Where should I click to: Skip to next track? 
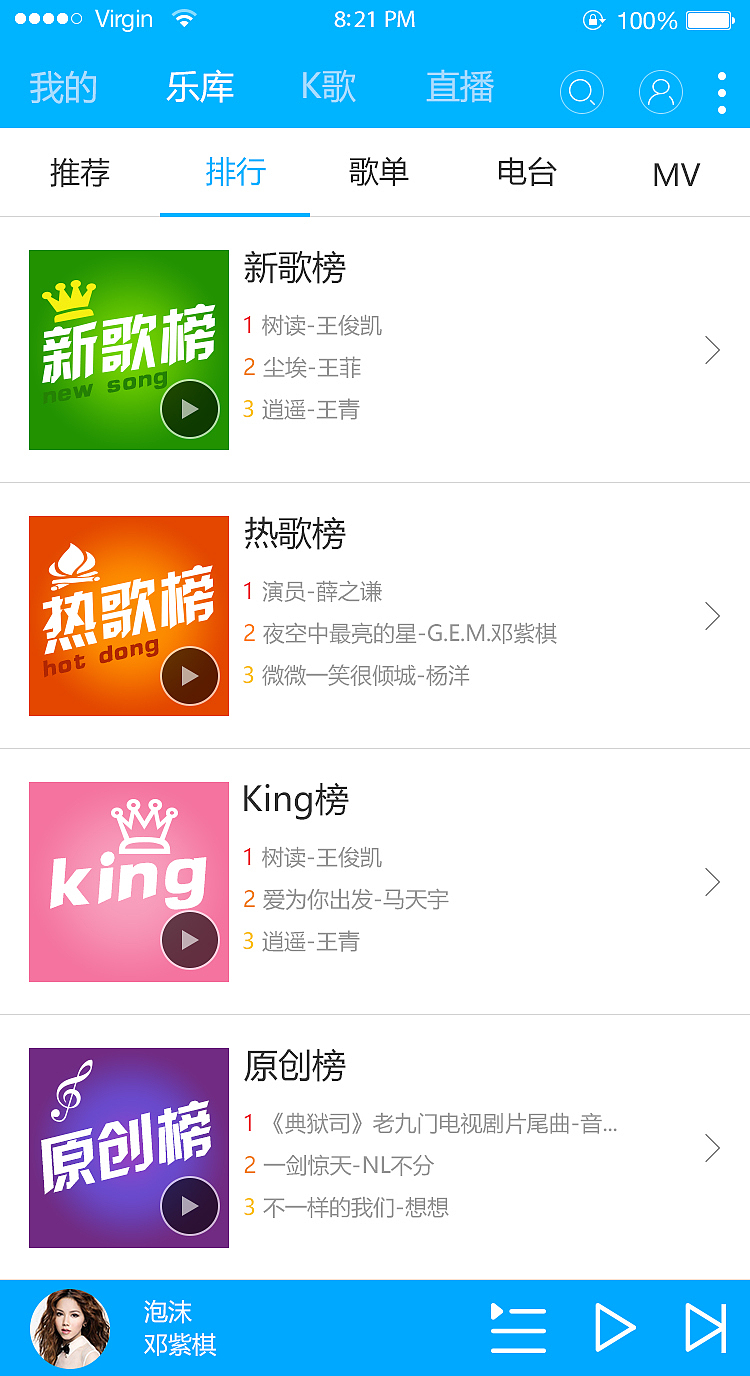707,1328
